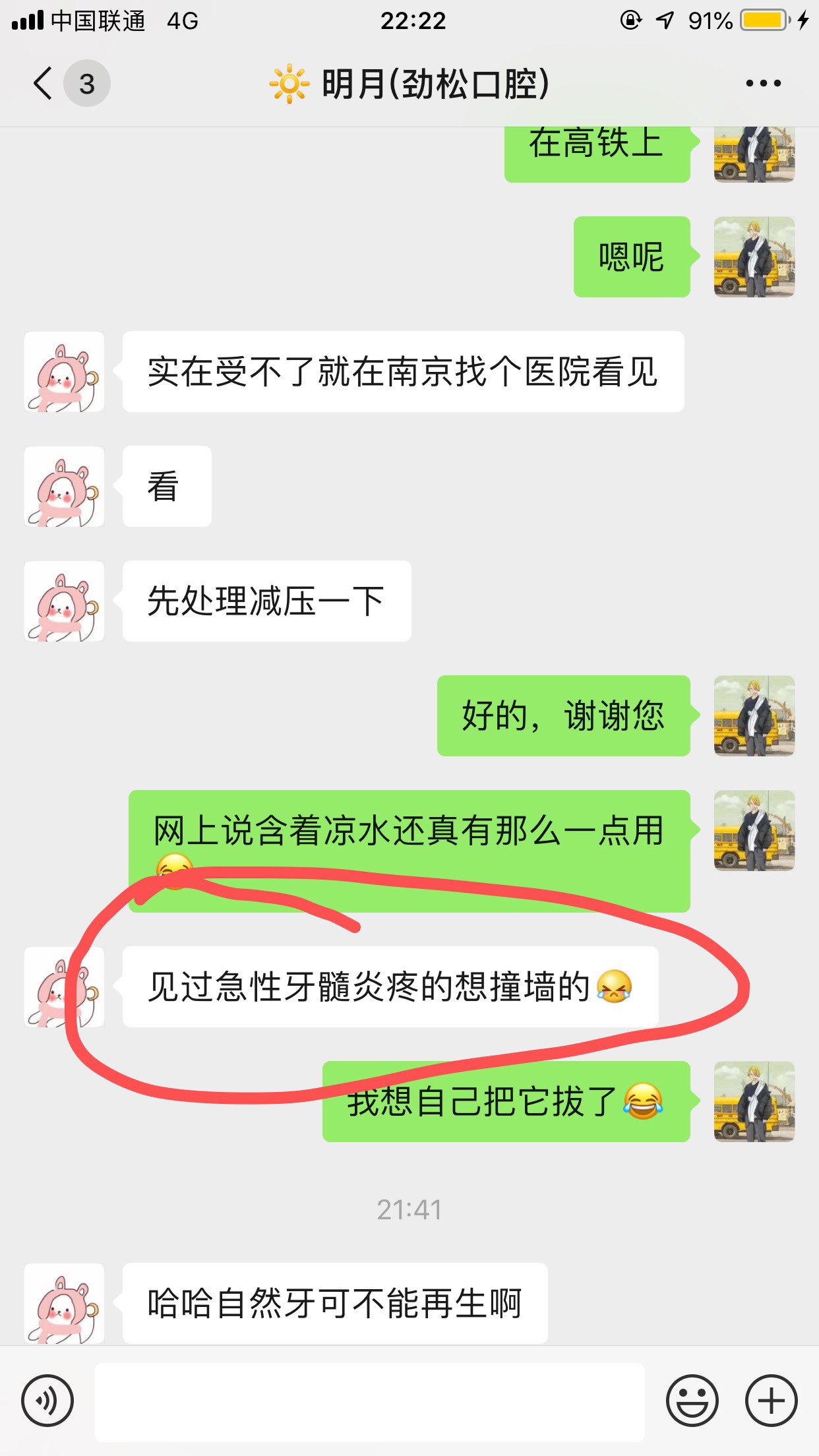Viewport: 819px width, 1456px height.
Task: Open contact avatar beside 先处理减压一下
Action: (x=65, y=601)
